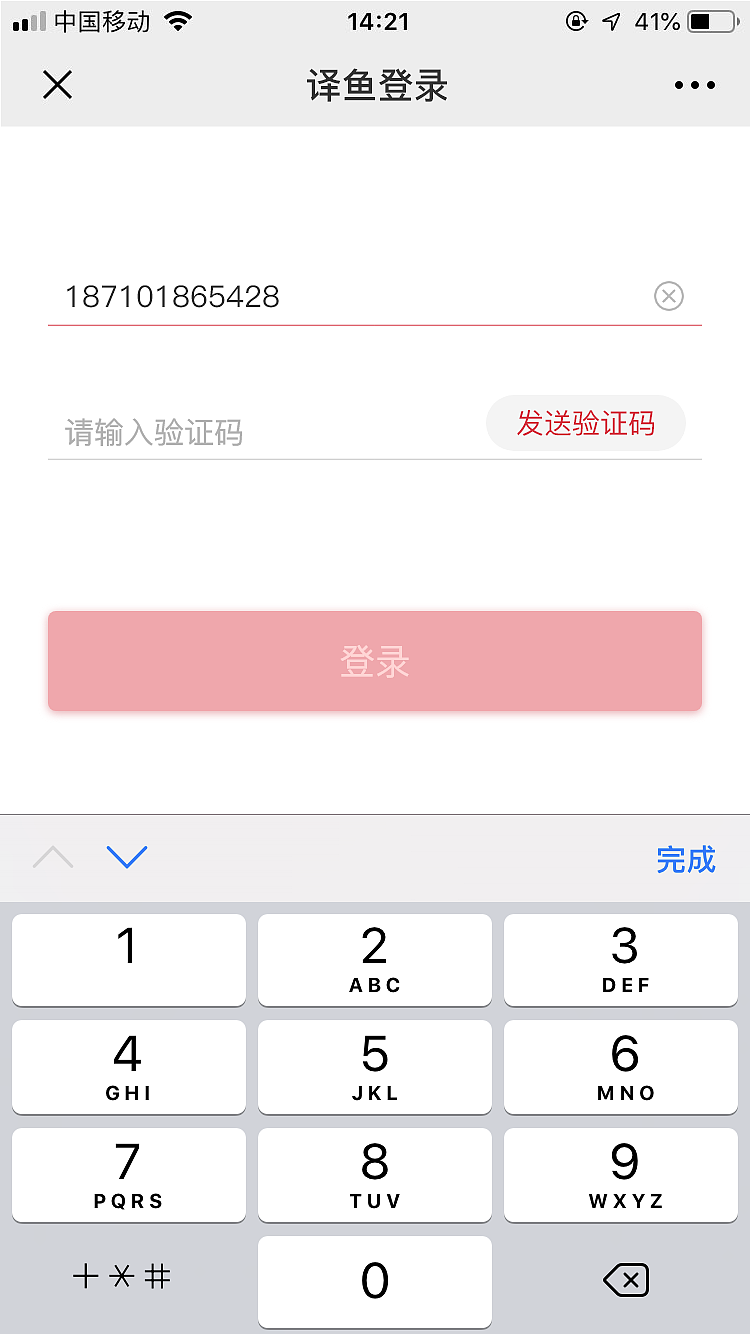Tap the previous-field up chevron
Viewport: 750px width, 1334px height.
point(52,858)
